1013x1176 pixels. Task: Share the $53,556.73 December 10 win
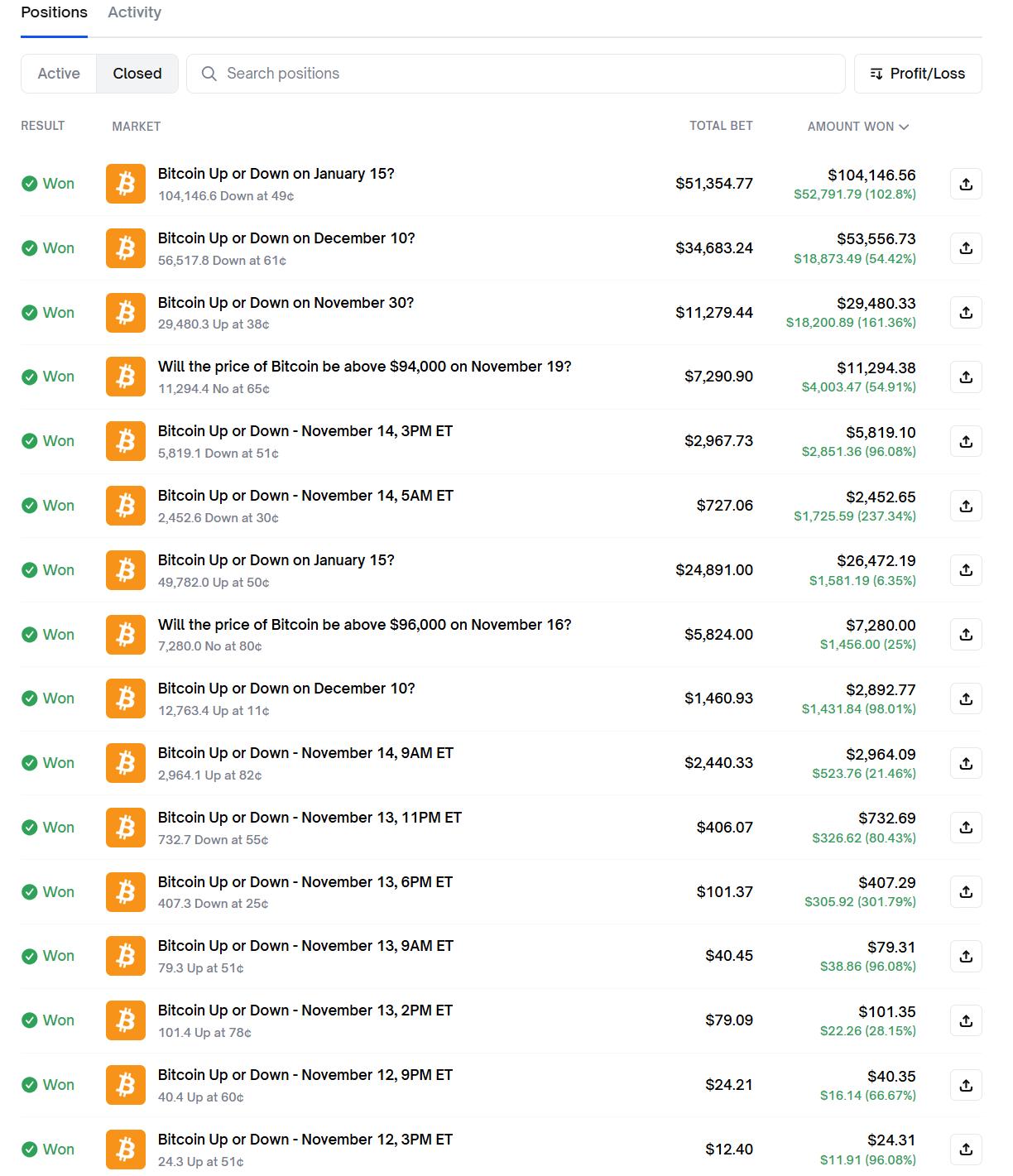966,248
